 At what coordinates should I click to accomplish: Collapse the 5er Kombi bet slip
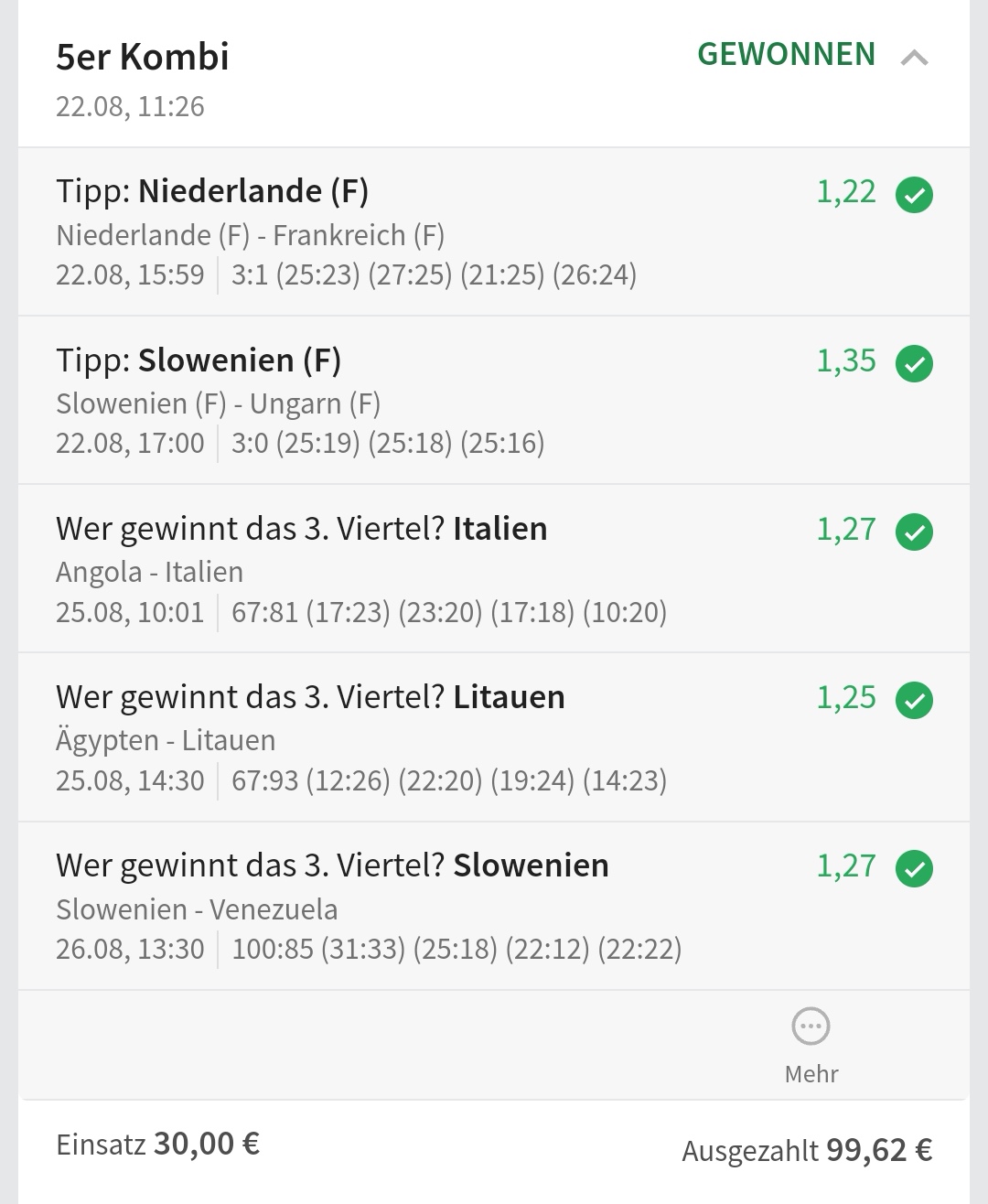click(x=914, y=59)
